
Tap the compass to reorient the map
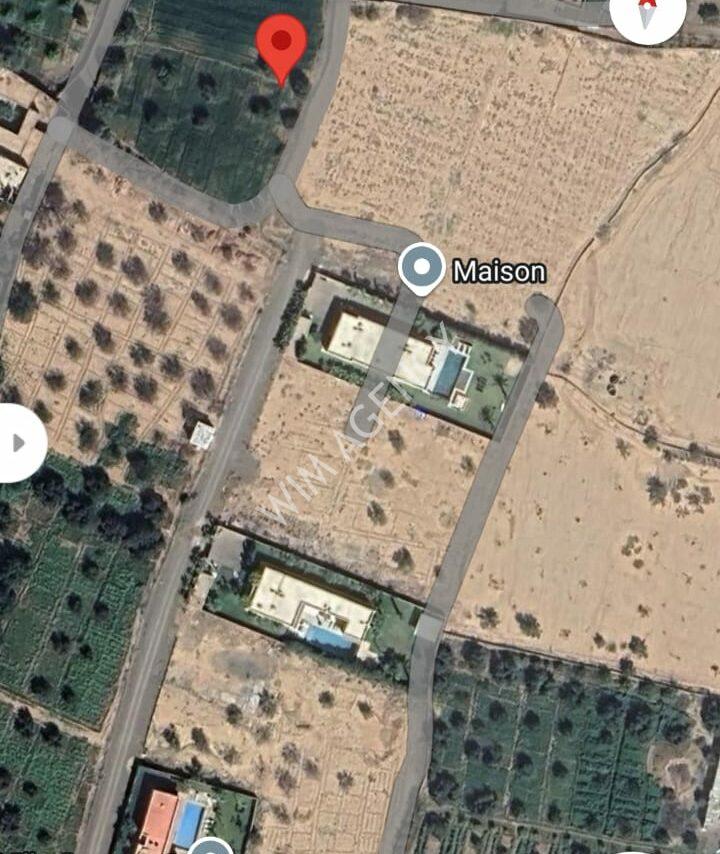(647, 14)
